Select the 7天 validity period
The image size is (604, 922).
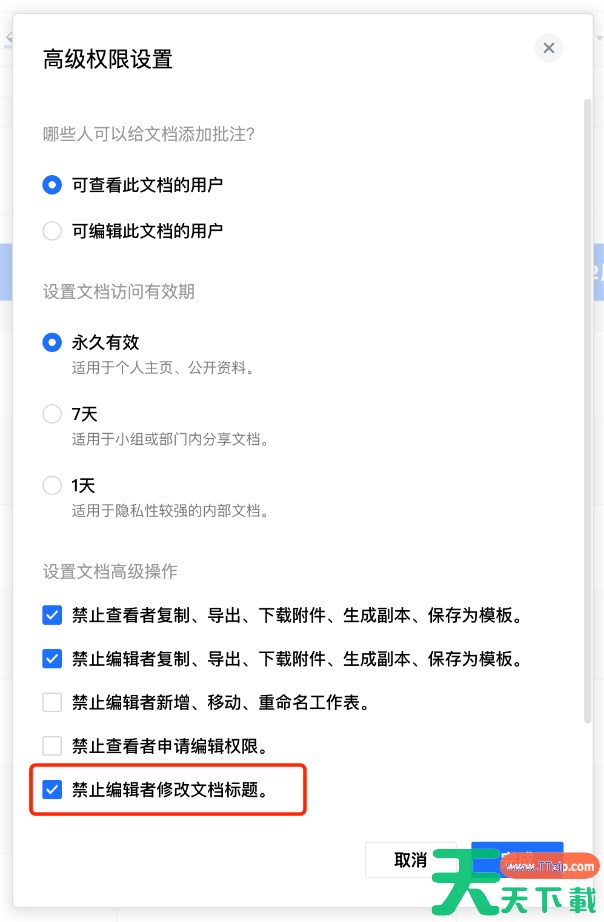click(x=52, y=414)
